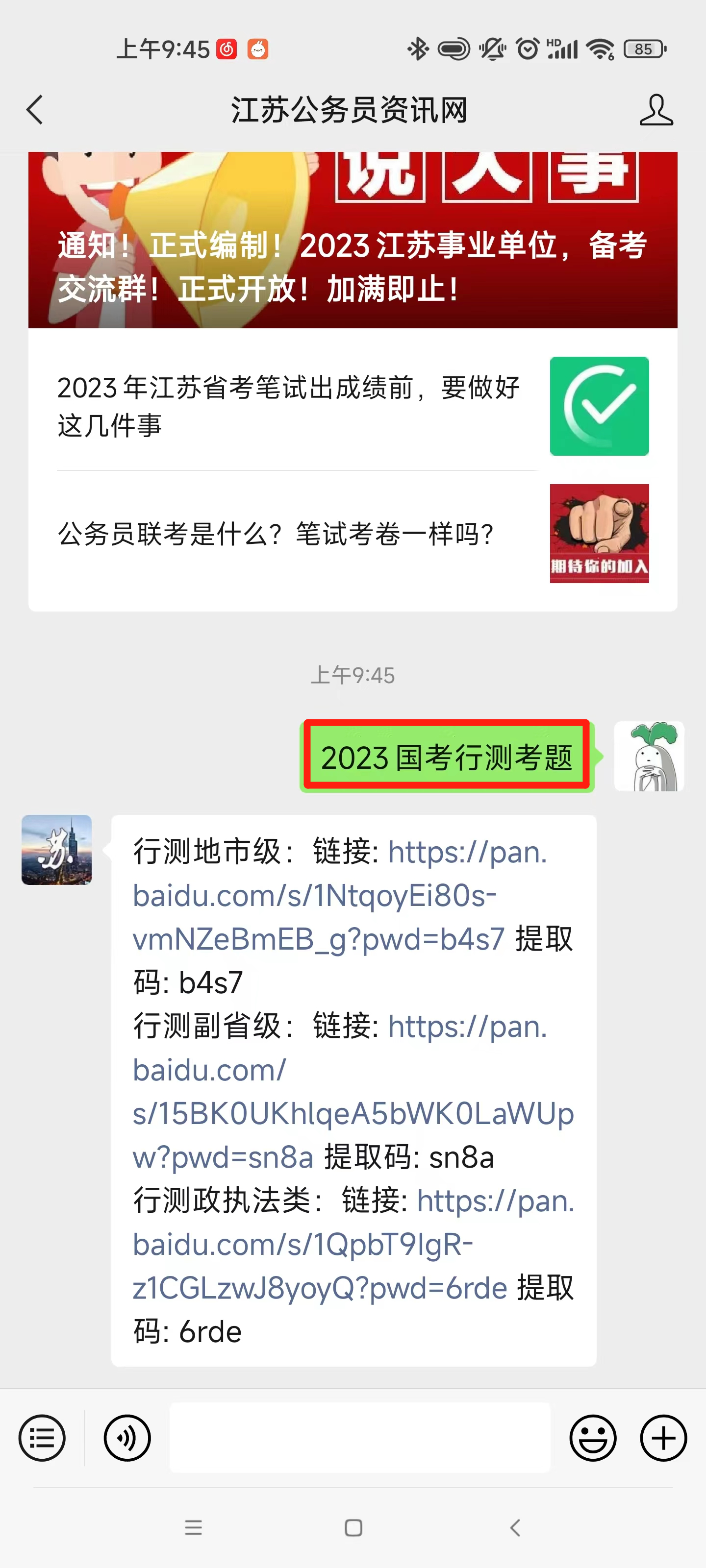Open the emoji picker
Image resolution: width=706 pixels, height=1568 pixels.
592,1438
